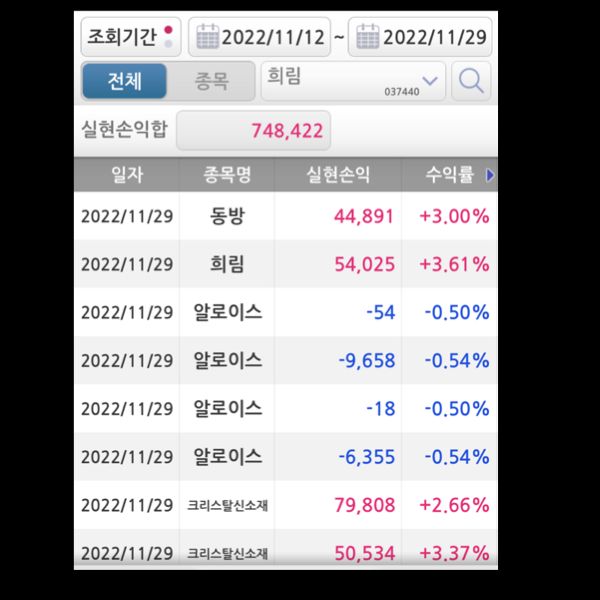
Task: Switch to the 전체 tab
Action: [124, 81]
